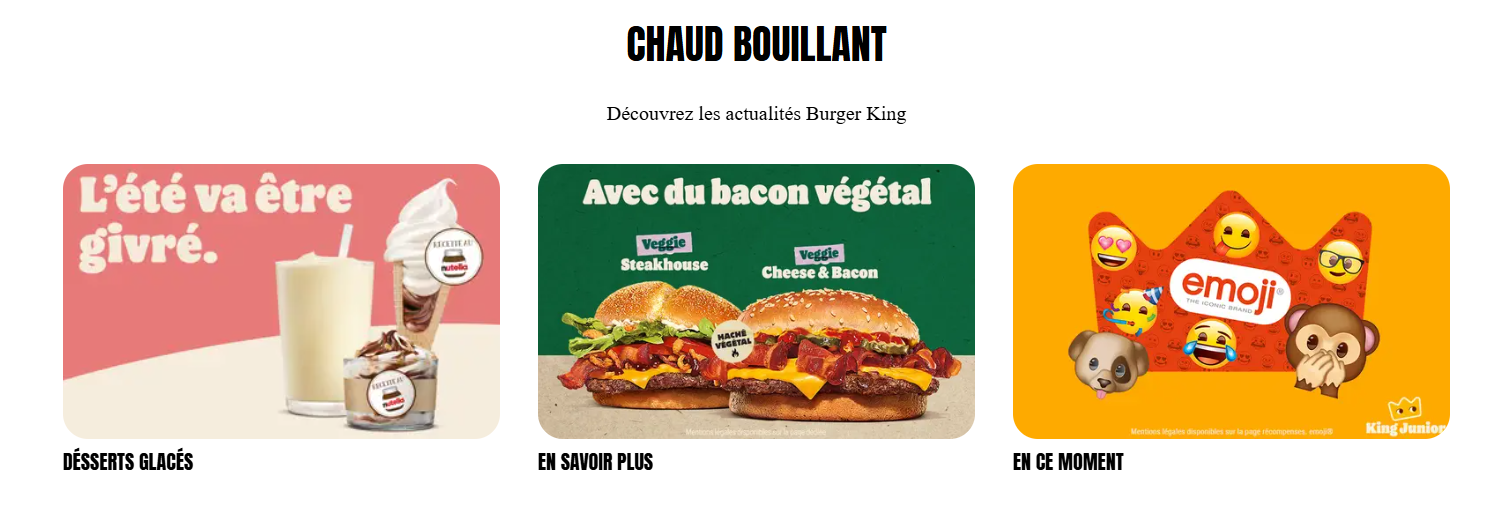Tap the Désserts Glacés link

[128, 462]
